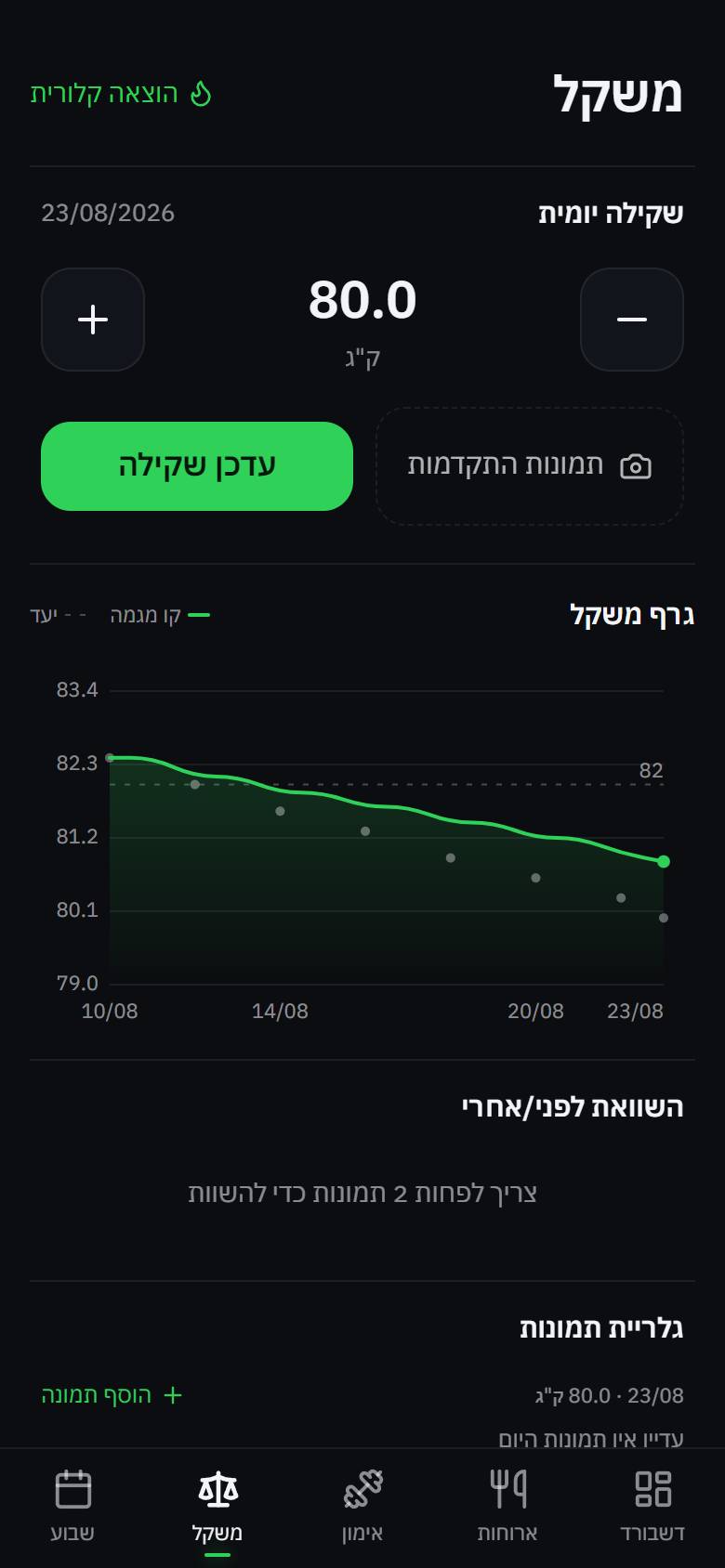The width and height of the screenshot is (725, 1568).
Task: Open the calorie expenditure link (הוצאה קלורית)
Action: [x=122, y=94]
